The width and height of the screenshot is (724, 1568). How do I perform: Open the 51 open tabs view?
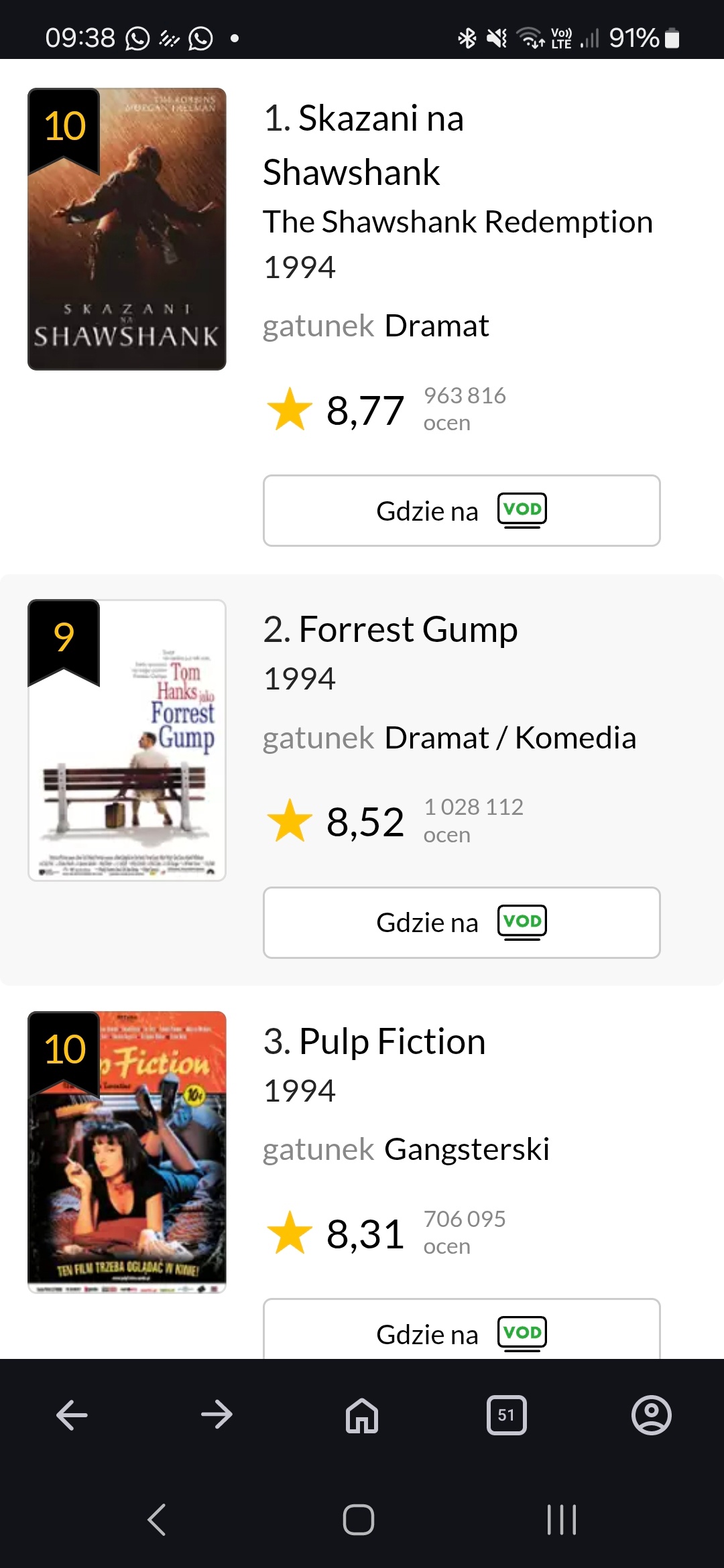pyautogui.click(x=506, y=1415)
